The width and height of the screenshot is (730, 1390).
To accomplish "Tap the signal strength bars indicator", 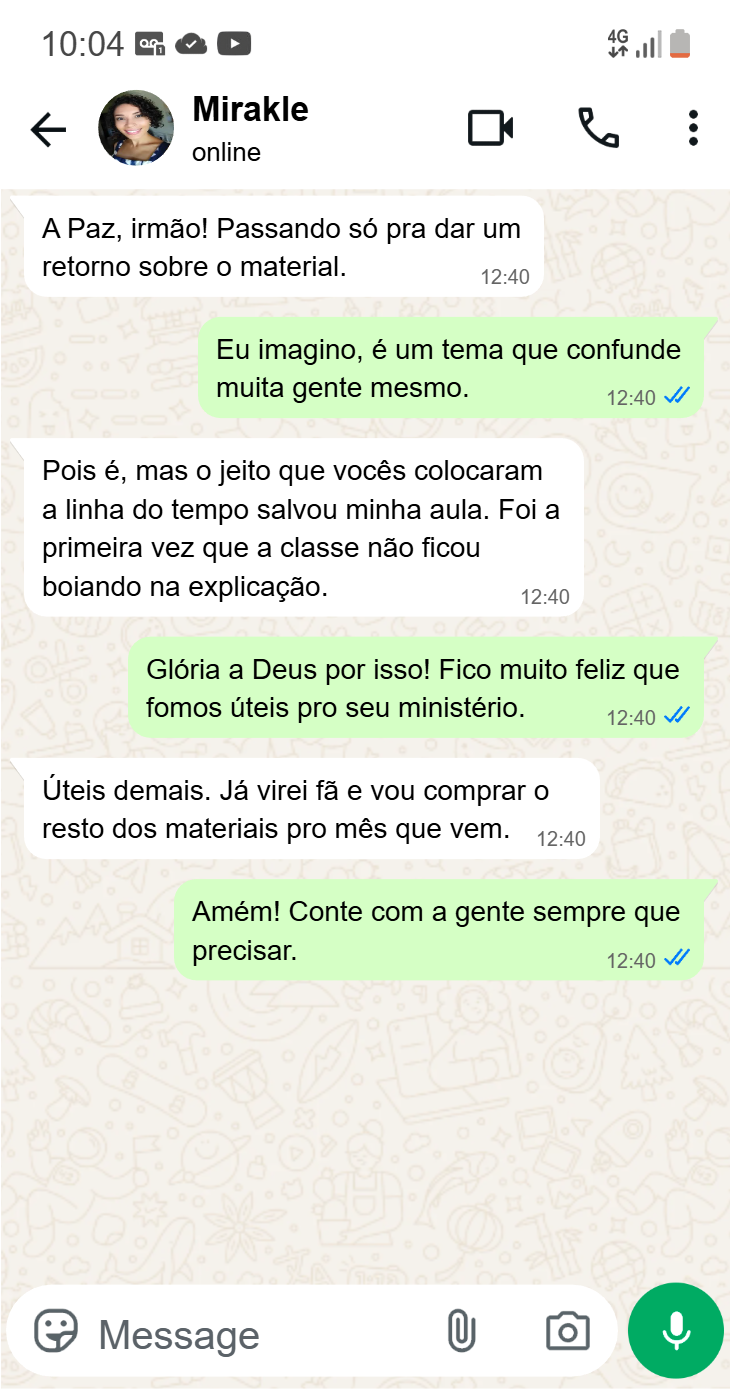I will (651, 43).
